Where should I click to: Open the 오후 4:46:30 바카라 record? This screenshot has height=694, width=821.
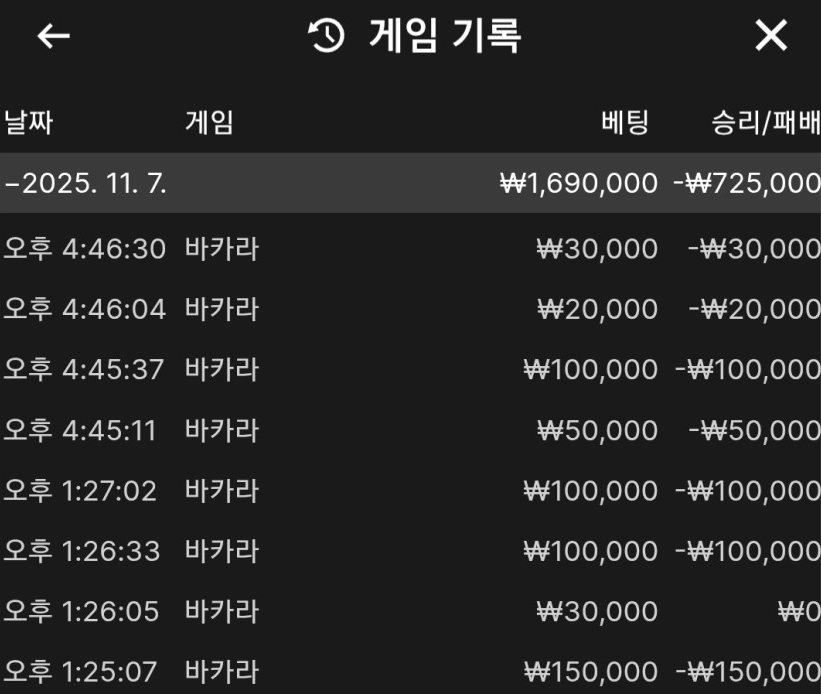point(410,248)
